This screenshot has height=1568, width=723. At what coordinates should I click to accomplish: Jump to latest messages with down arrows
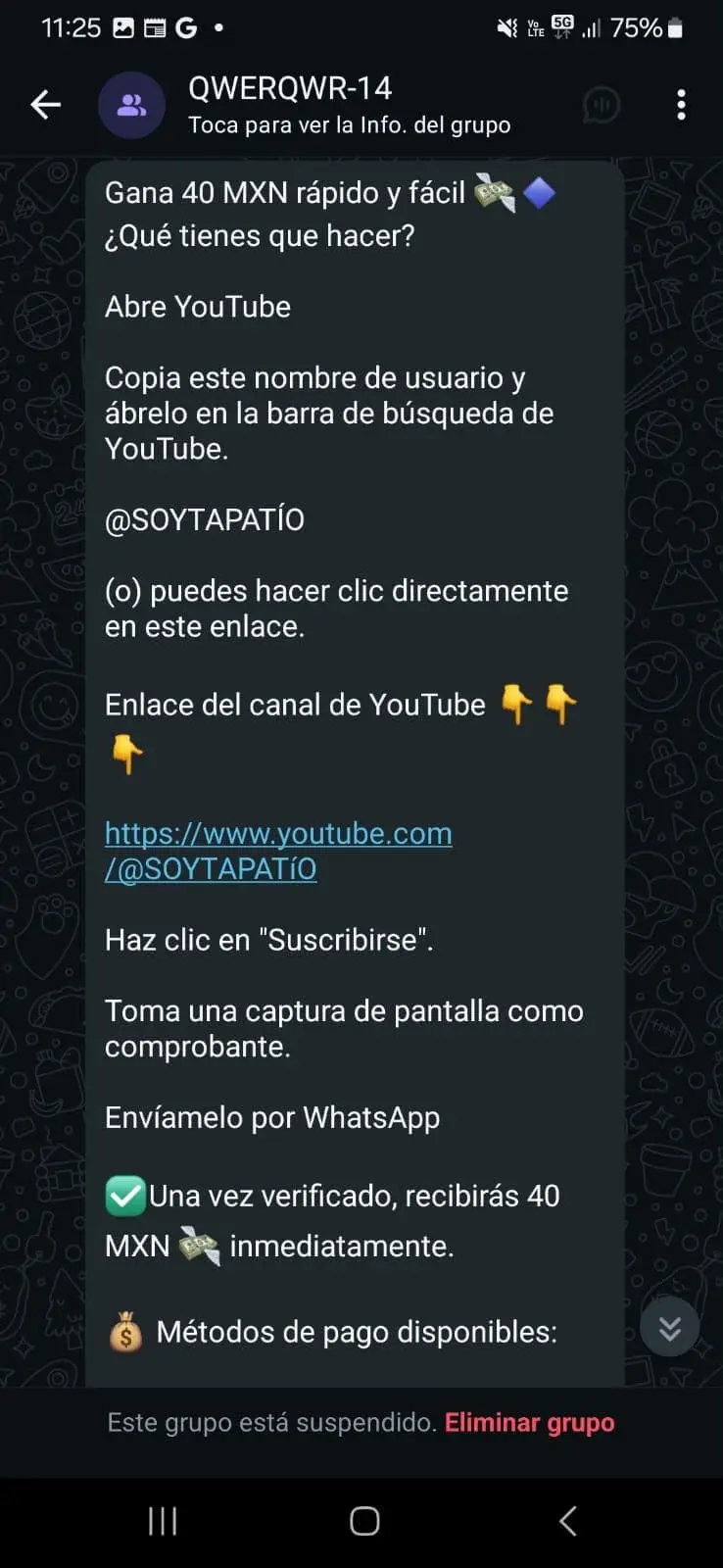tap(669, 1327)
